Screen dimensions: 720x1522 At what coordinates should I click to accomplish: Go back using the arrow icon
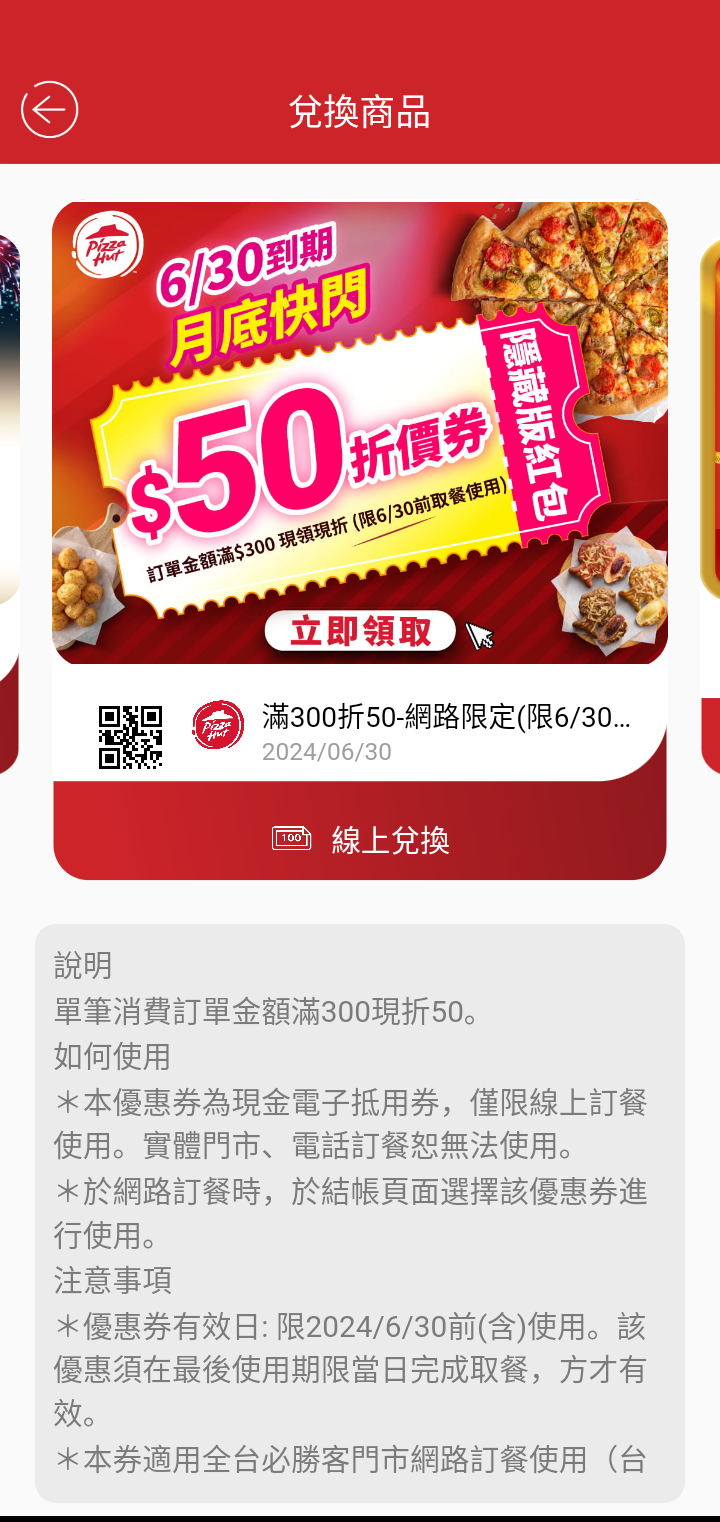pos(49,110)
